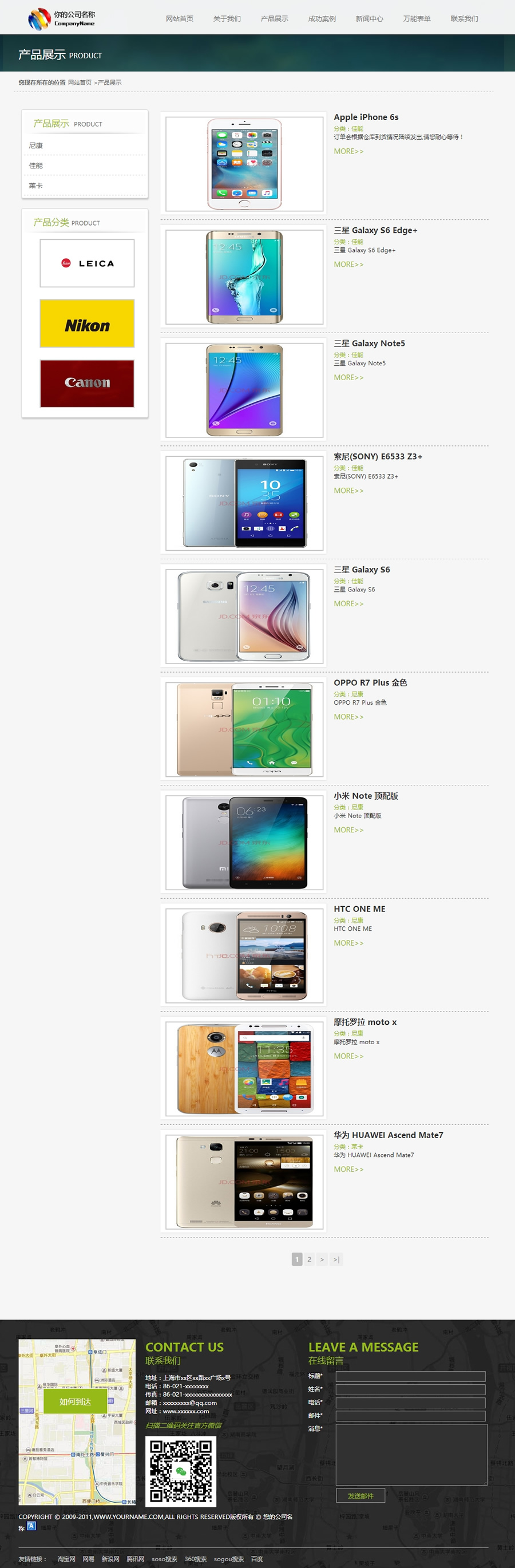Jump to last page with >| button
This screenshot has height=1568, width=515.
click(336, 1259)
